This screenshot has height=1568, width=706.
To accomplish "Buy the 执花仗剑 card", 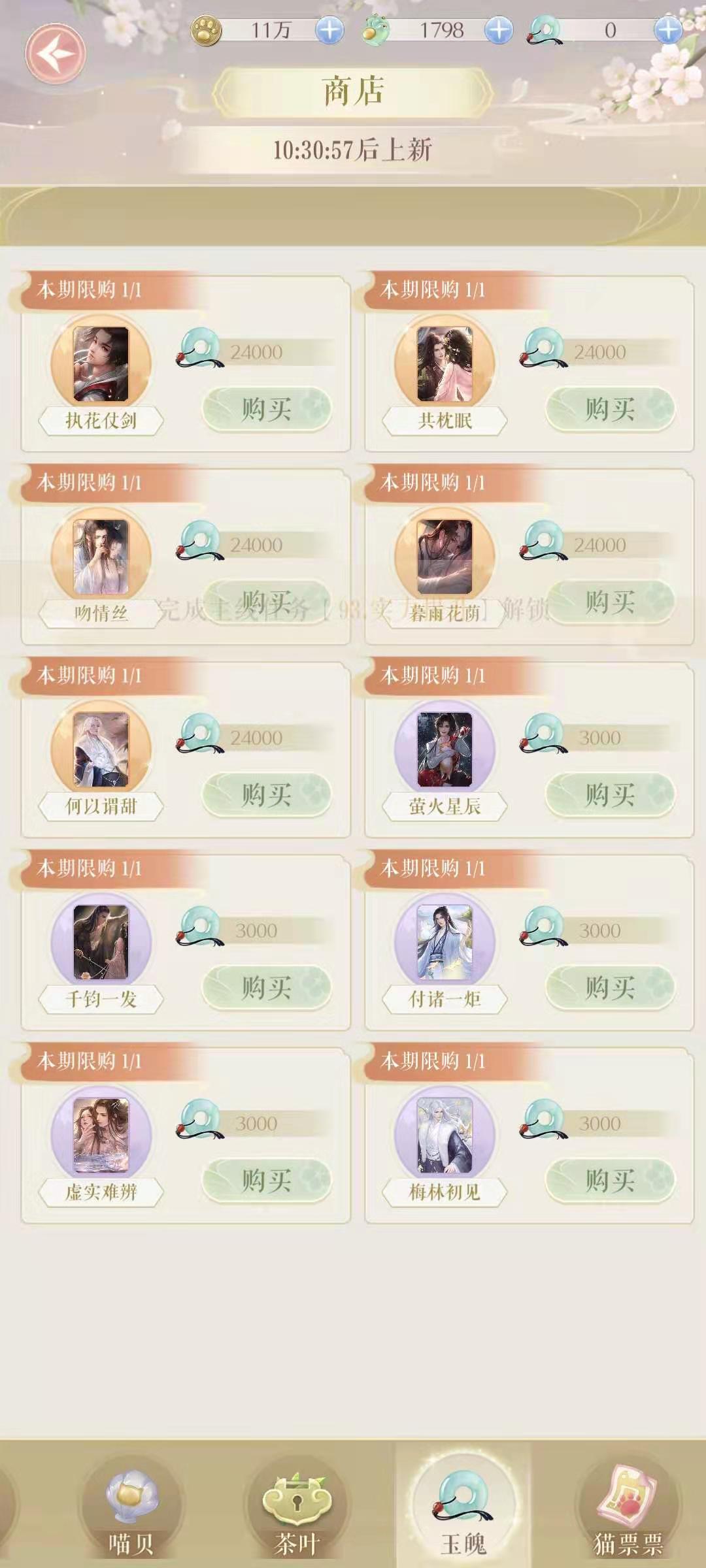I will [267, 410].
